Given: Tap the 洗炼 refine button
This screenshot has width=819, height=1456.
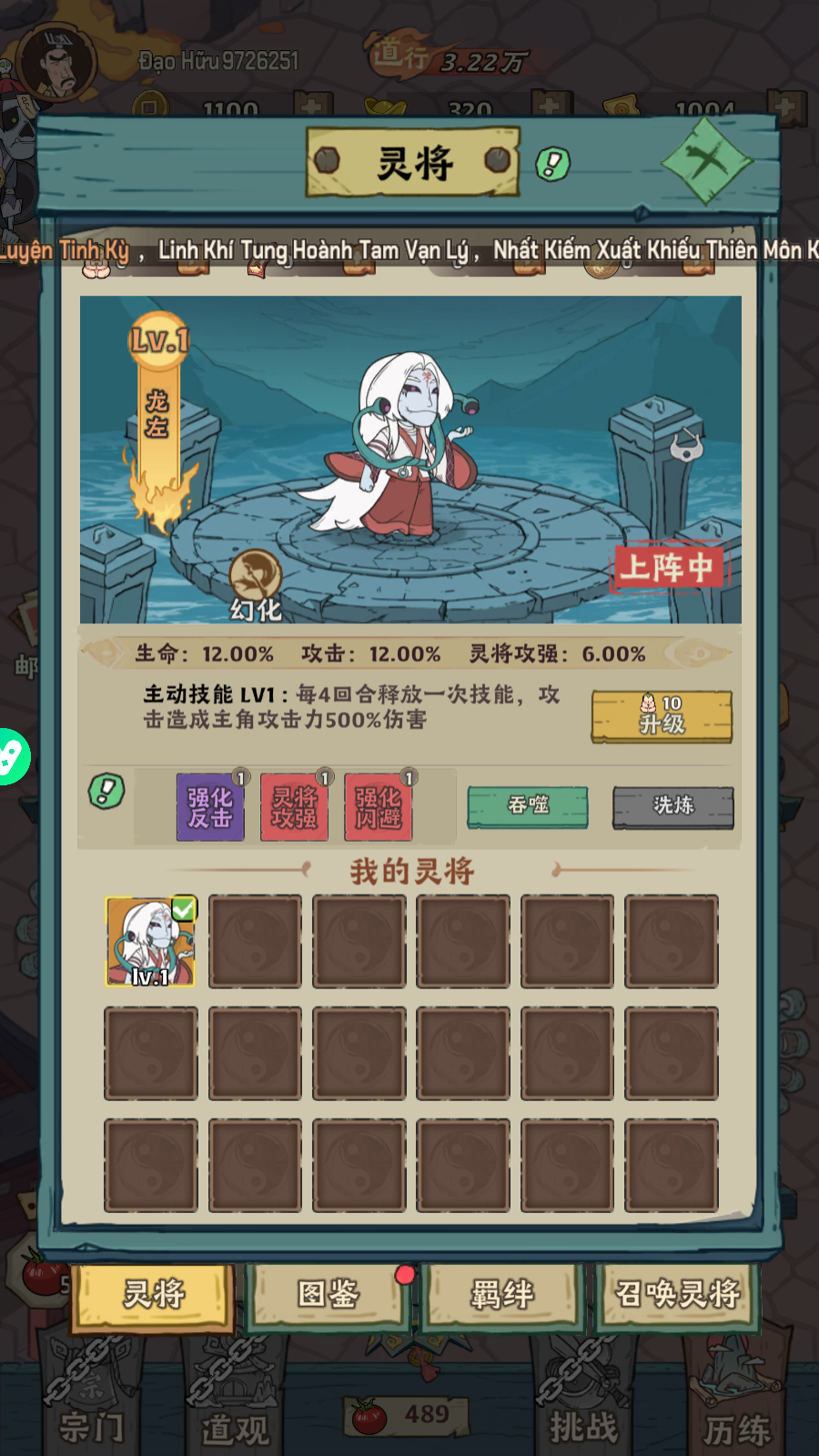Looking at the screenshot, I should (672, 806).
